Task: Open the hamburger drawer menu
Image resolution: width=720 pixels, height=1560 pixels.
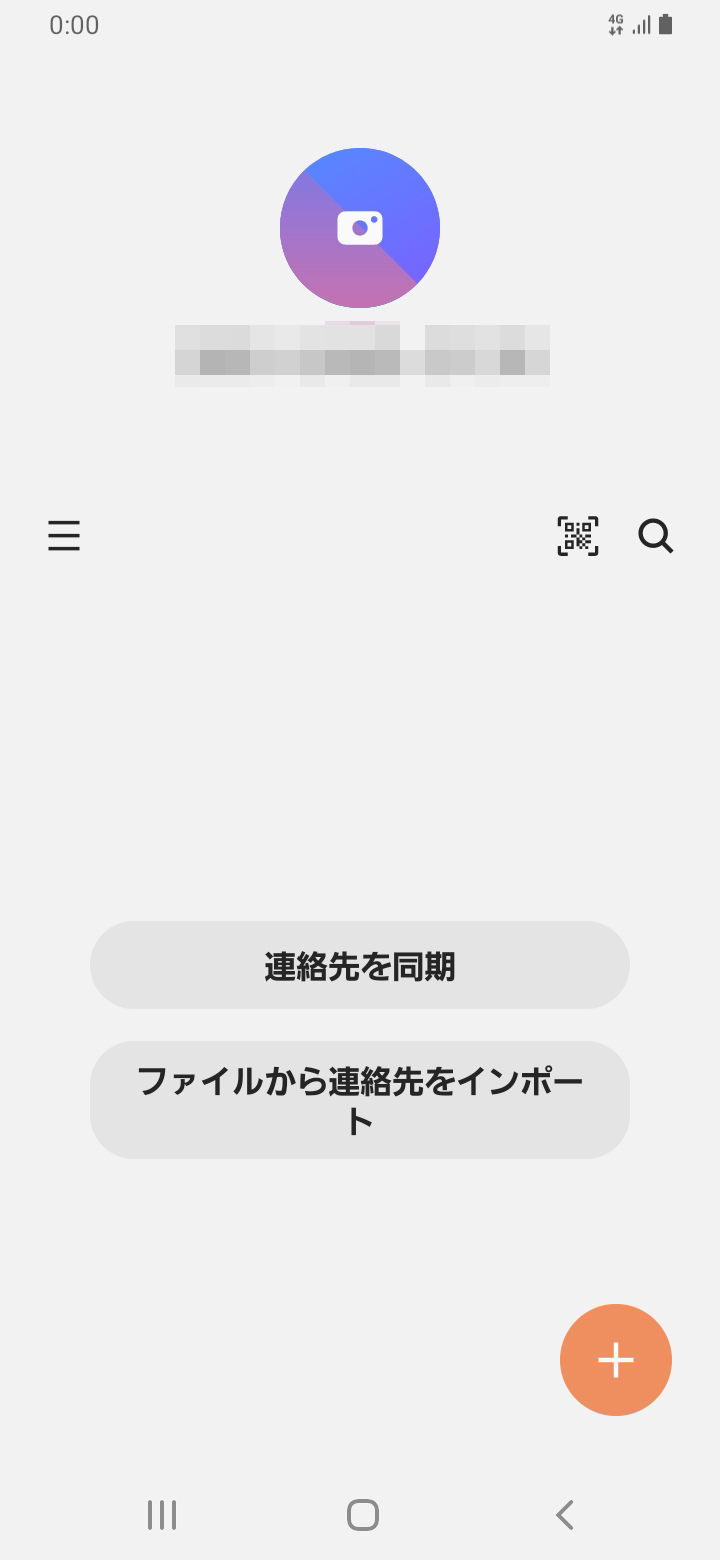Action: click(64, 537)
